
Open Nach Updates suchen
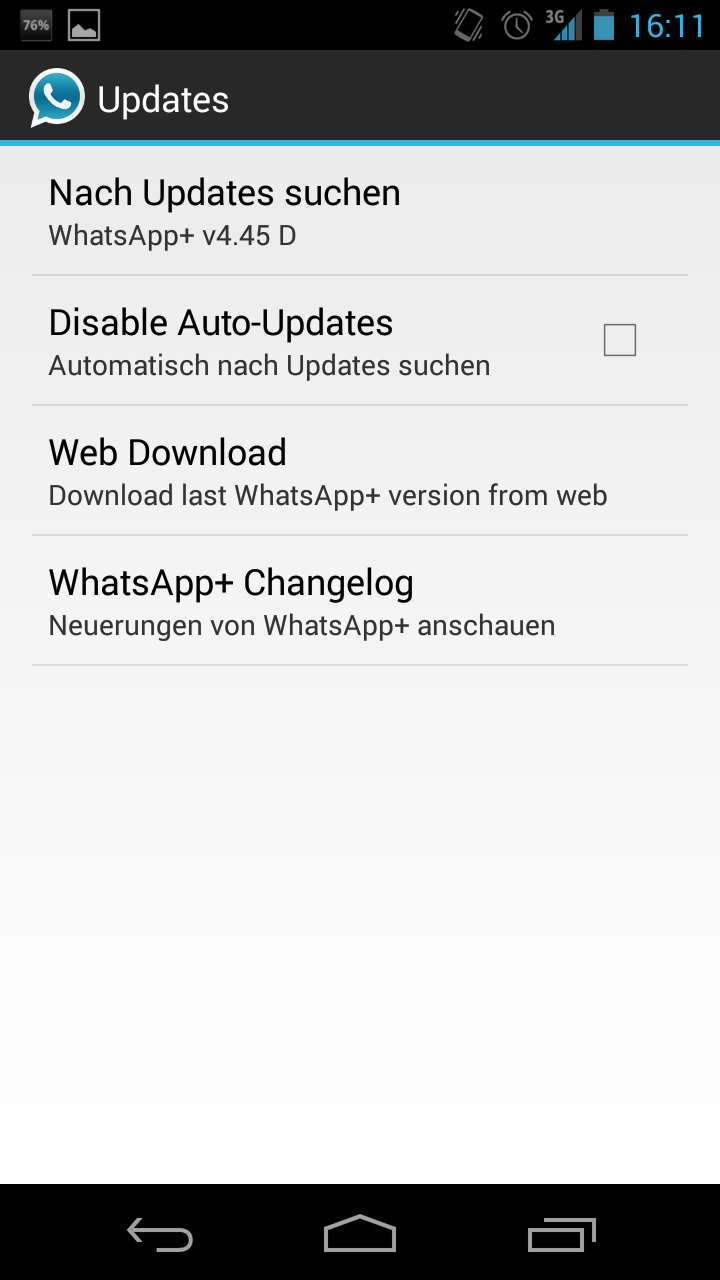click(360, 211)
